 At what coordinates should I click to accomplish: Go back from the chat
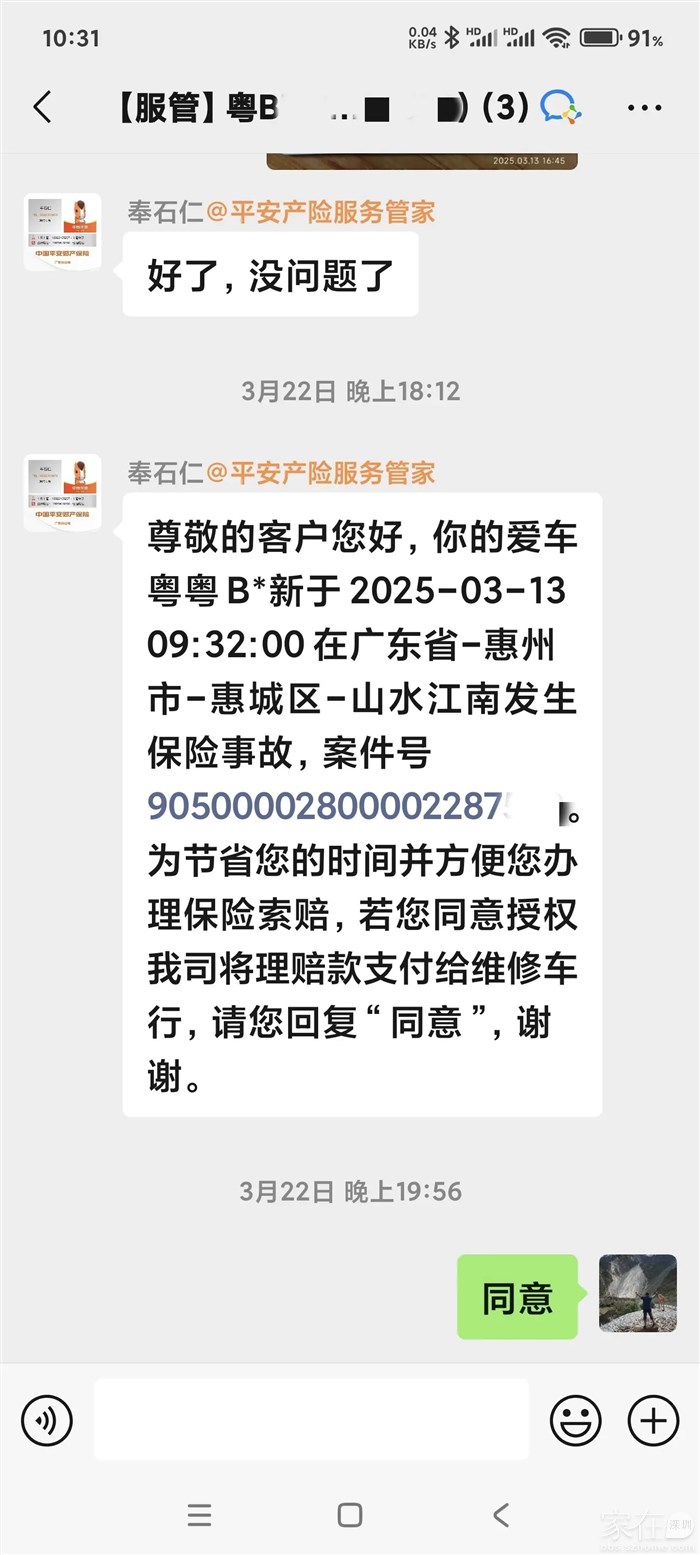point(42,108)
